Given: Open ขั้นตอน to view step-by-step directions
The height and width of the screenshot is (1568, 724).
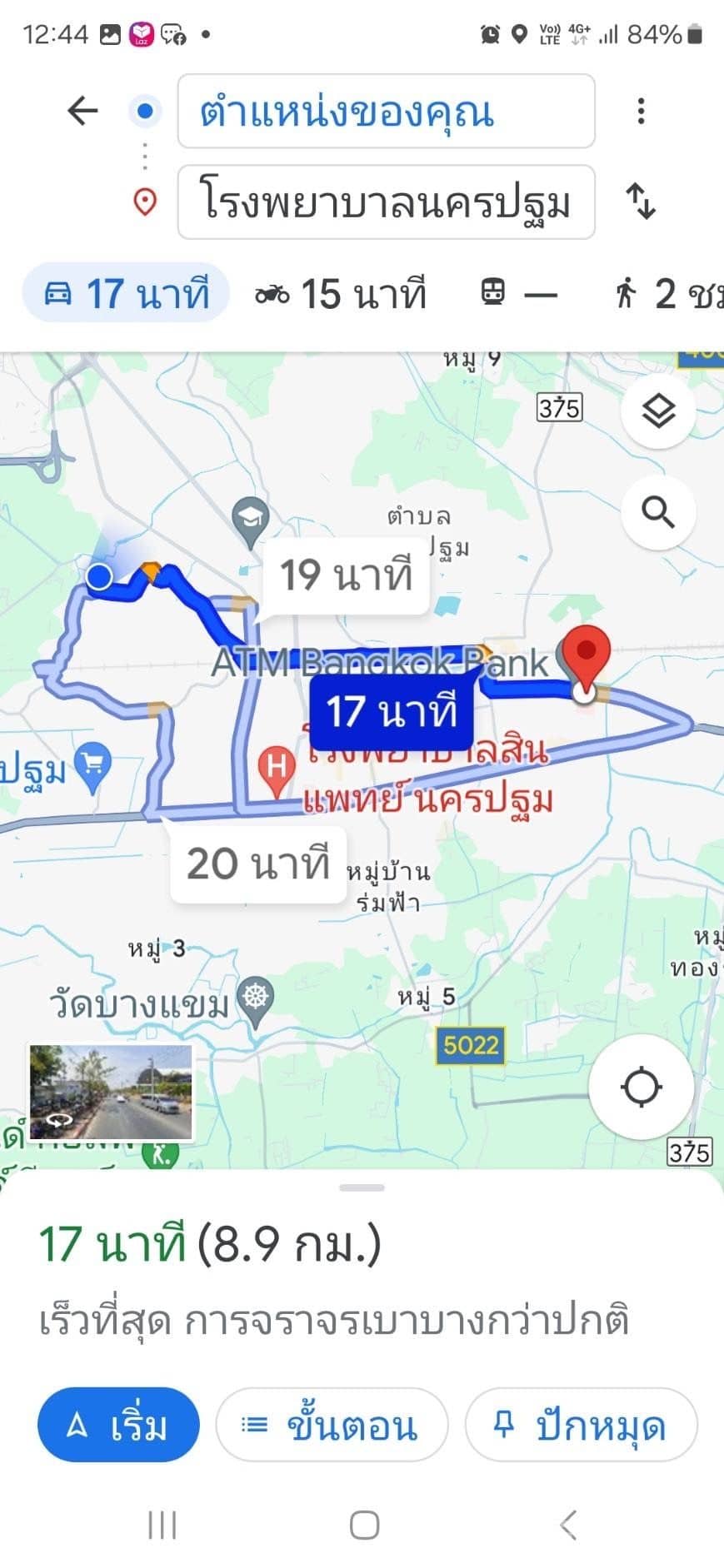Looking at the screenshot, I should coord(332,1424).
